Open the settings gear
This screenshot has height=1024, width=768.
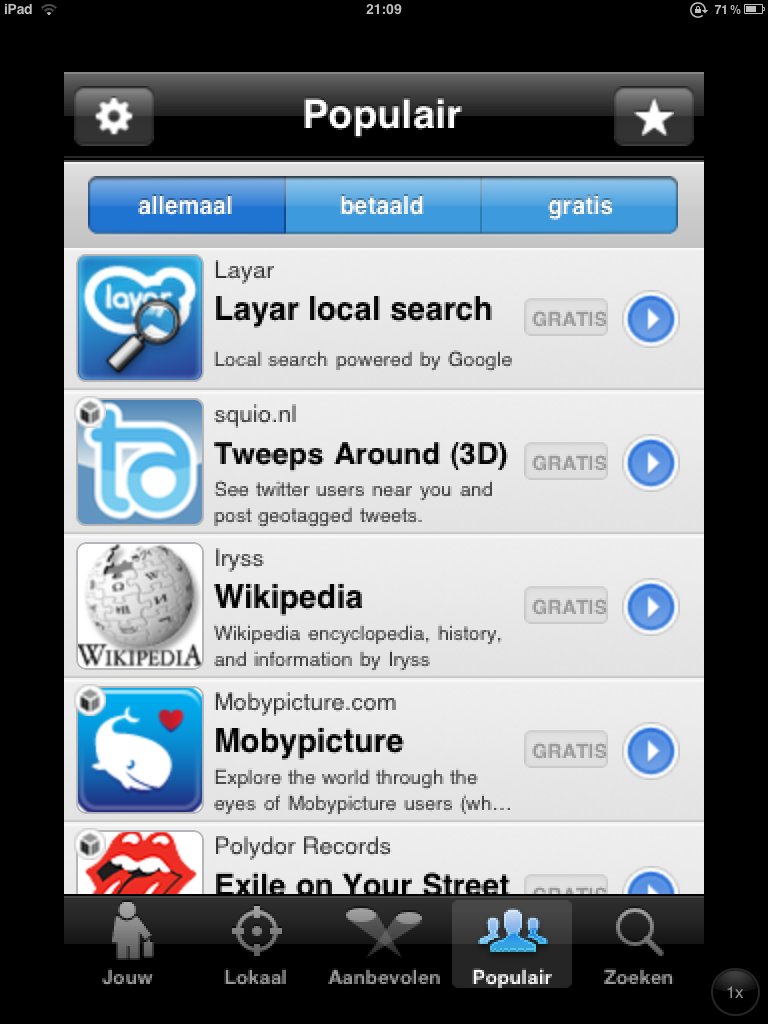point(113,117)
